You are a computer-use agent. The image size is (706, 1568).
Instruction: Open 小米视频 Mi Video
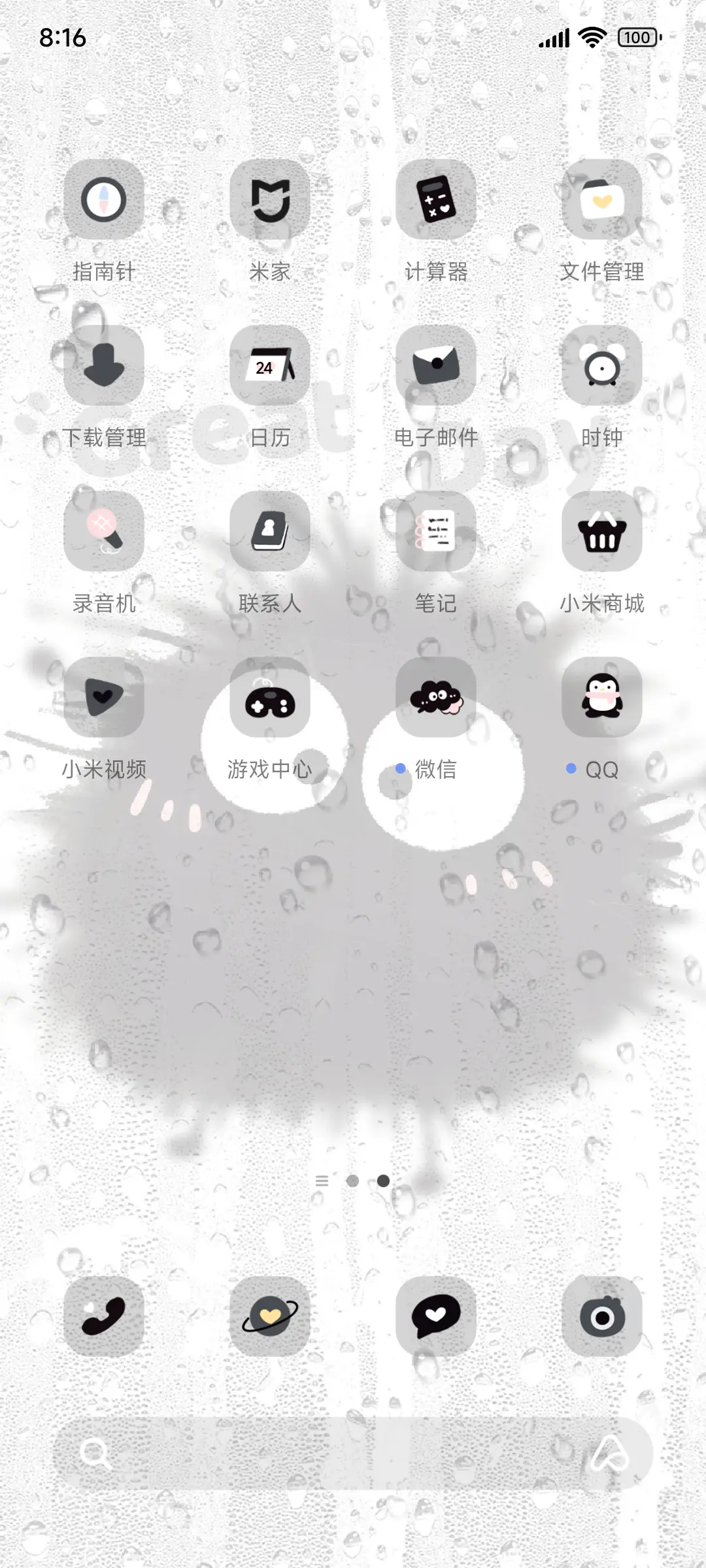(105, 699)
